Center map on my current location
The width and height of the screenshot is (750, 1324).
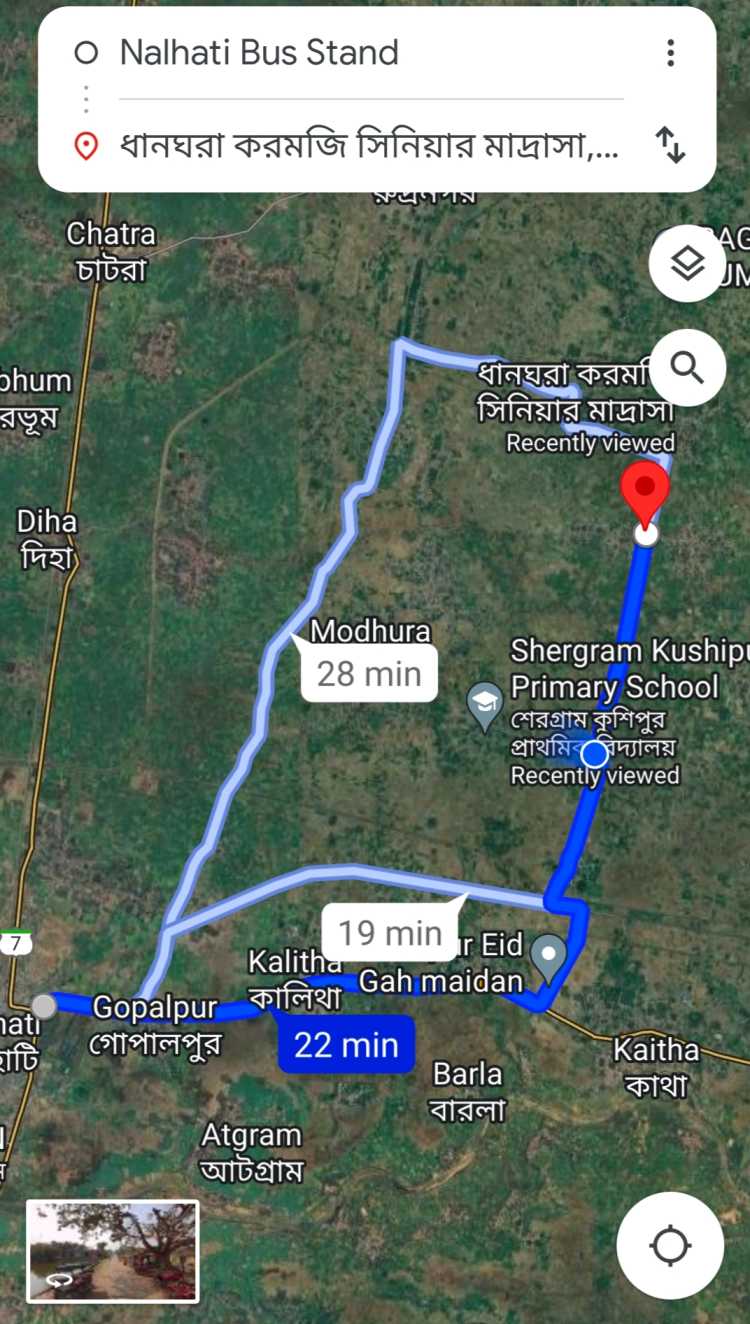point(669,1246)
